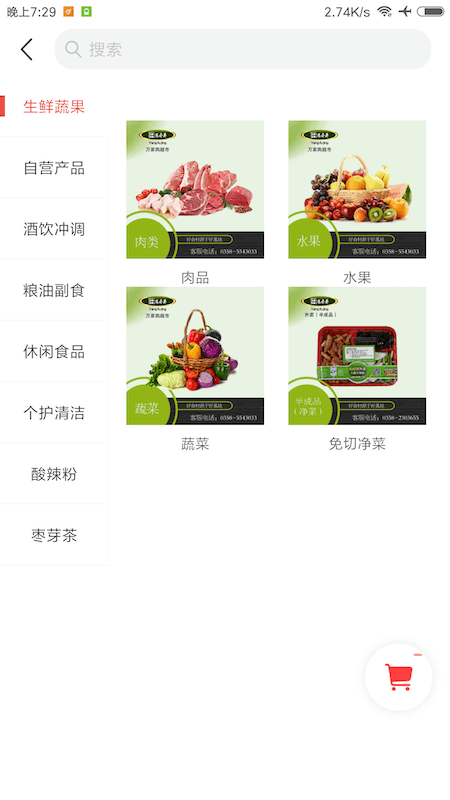Choose the 休闲食品 category
Image resolution: width=450 pixels, height=800 pixels.
54,352
